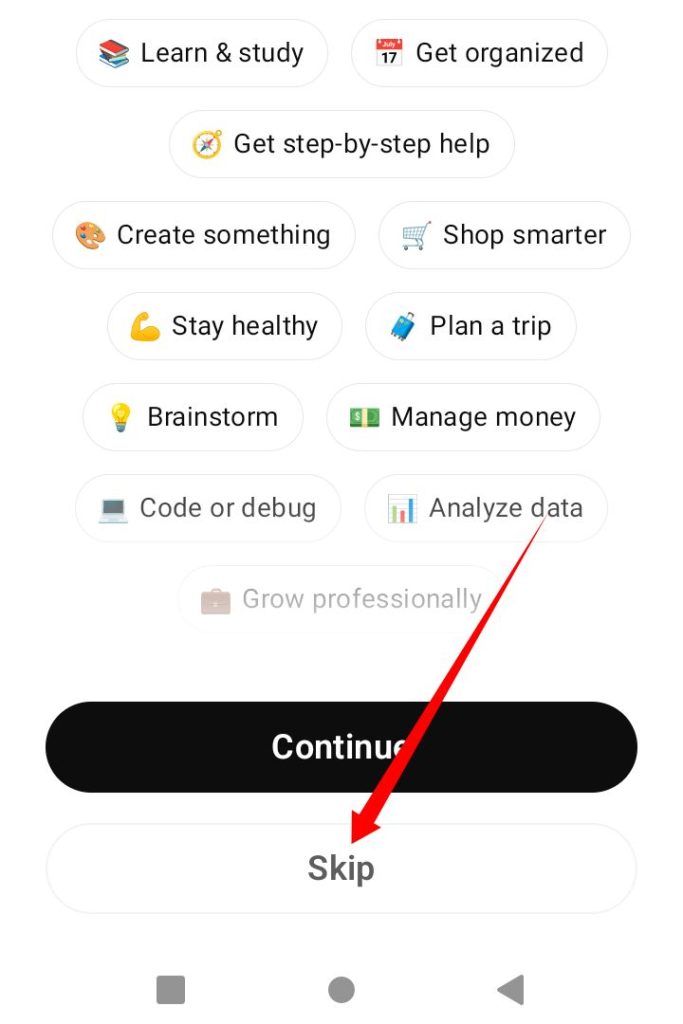Image resolution: width=683 pixels, height=1024 pixels.
Task: Go to the home screen
Action: (x=341, y=990)
